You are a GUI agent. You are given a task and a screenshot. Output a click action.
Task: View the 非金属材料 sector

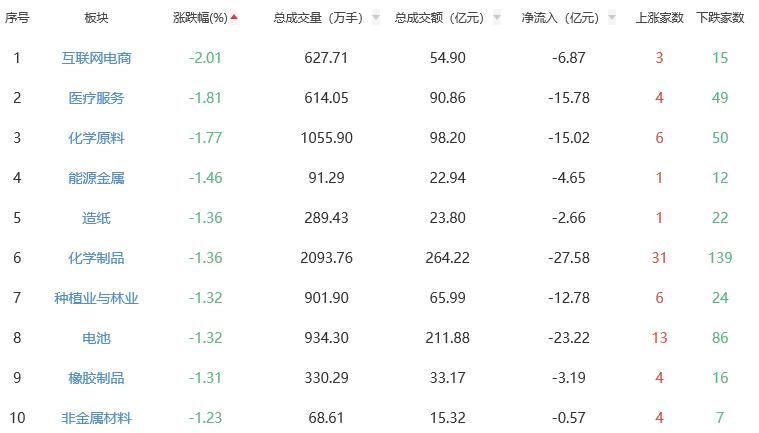tap(96, 418)
